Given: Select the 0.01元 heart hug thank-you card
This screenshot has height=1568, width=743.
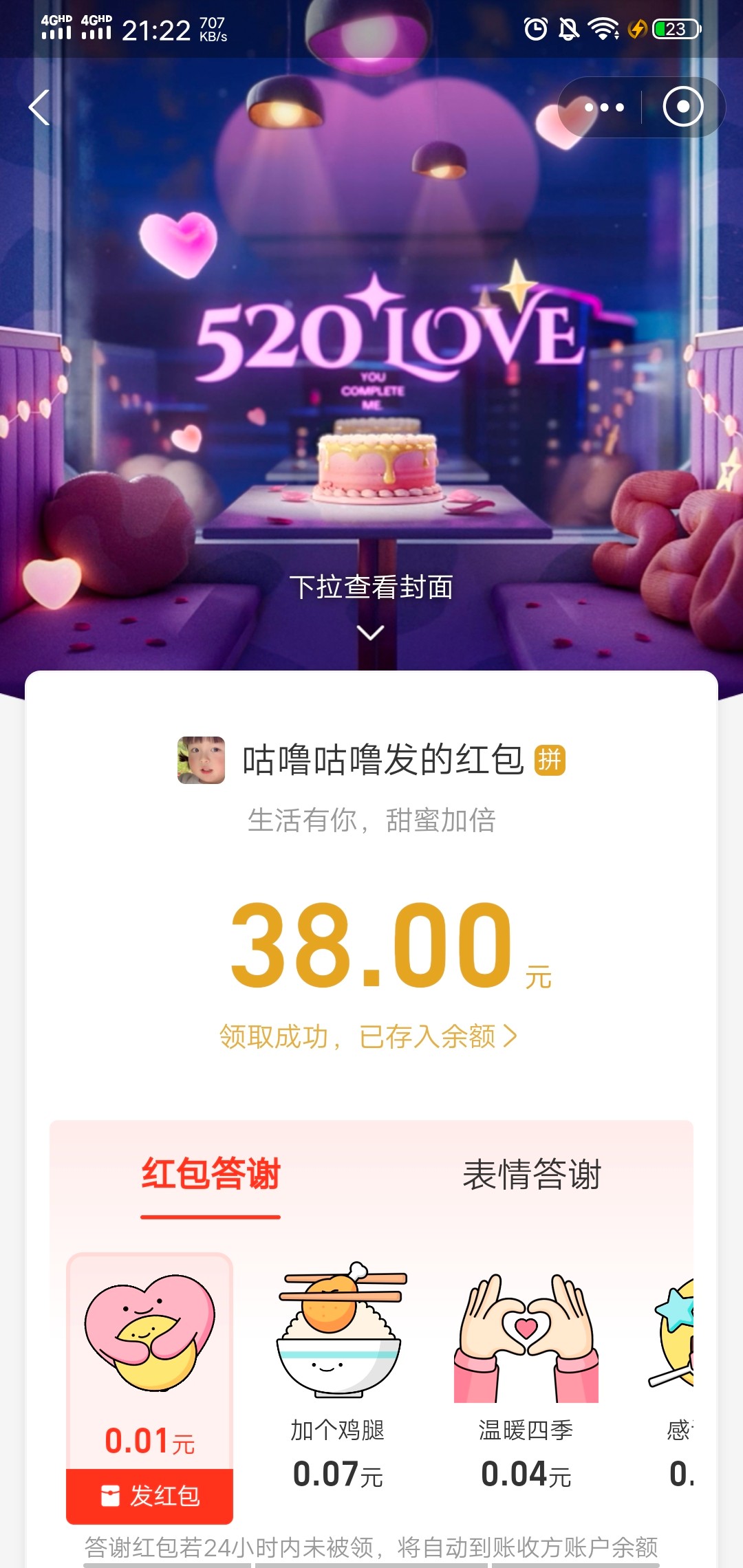Looking at the screenshot, I should pos(149,1355).
